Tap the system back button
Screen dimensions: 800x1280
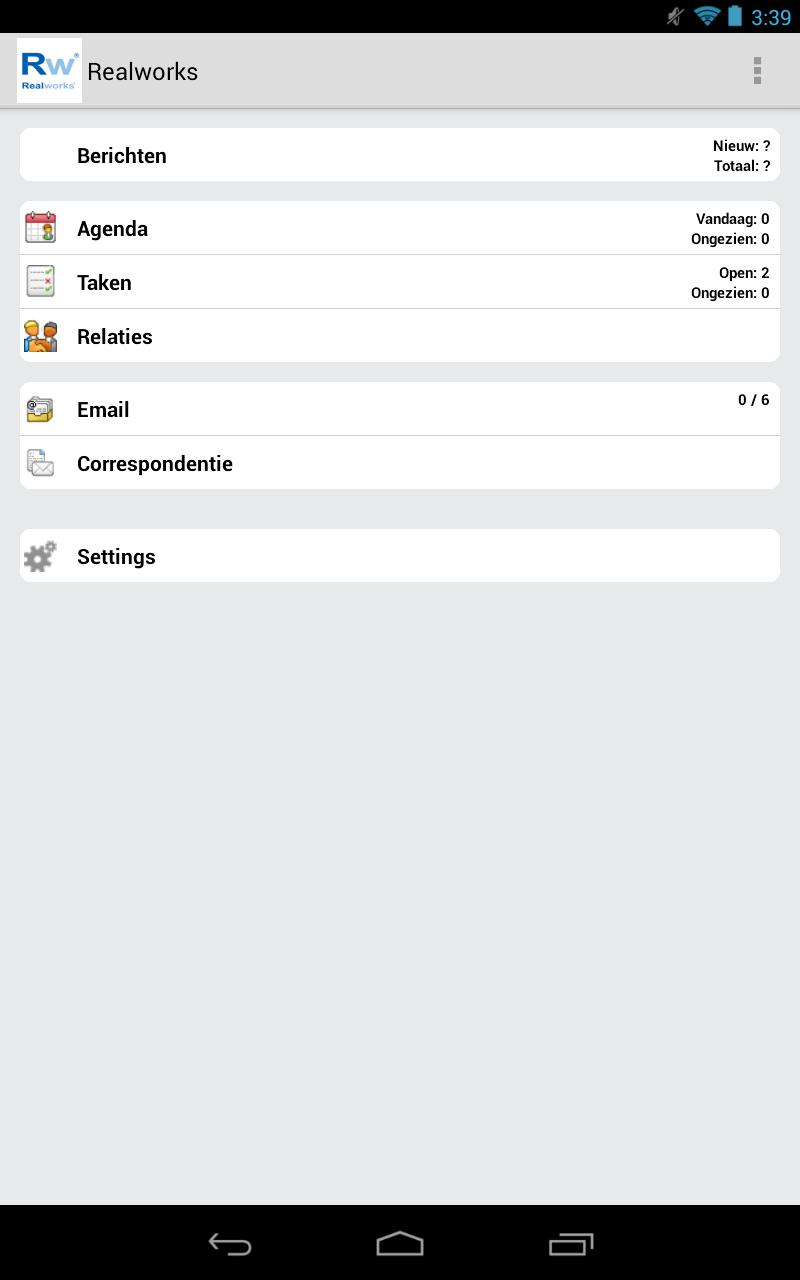(230, 1244)
